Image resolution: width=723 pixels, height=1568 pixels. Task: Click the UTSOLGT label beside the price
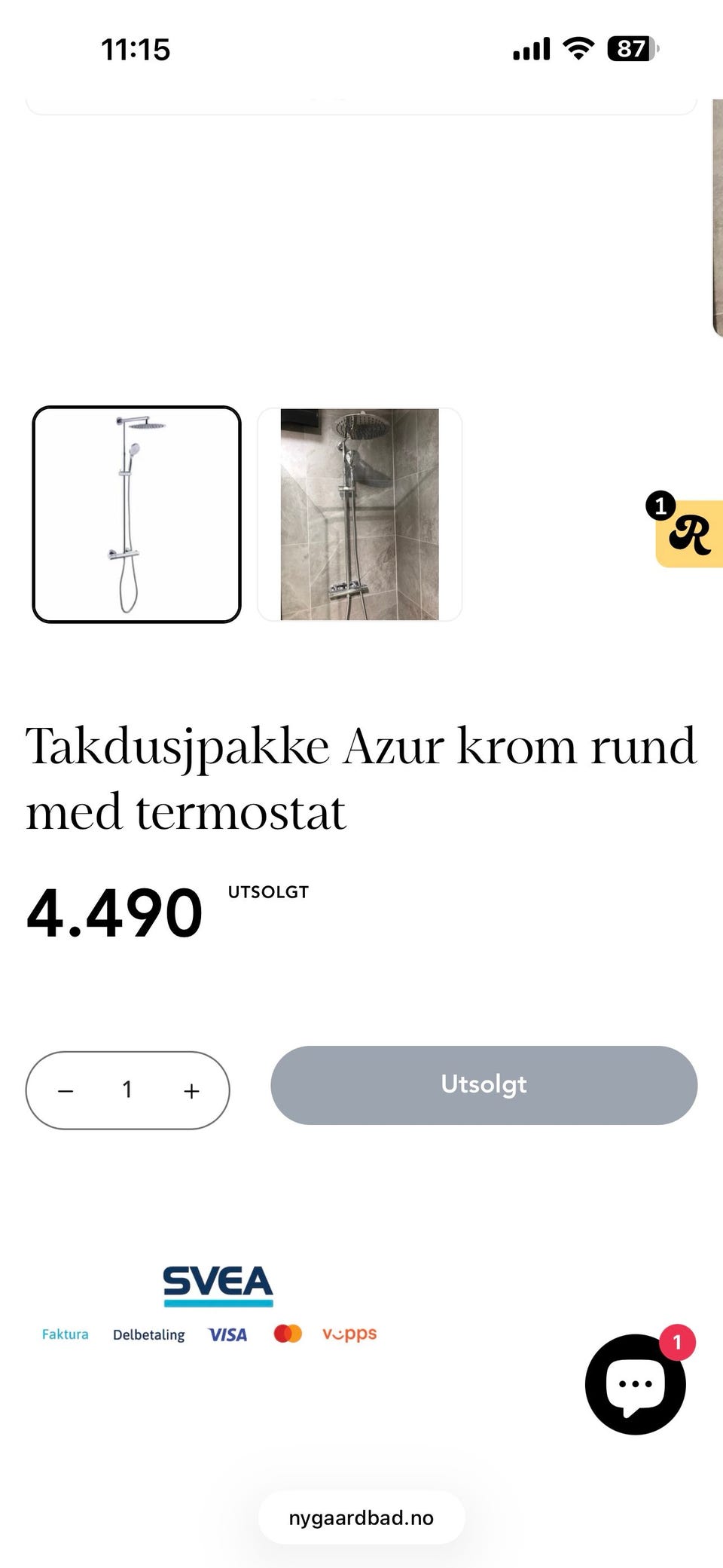pyautogui.click(x=268, y=891)
